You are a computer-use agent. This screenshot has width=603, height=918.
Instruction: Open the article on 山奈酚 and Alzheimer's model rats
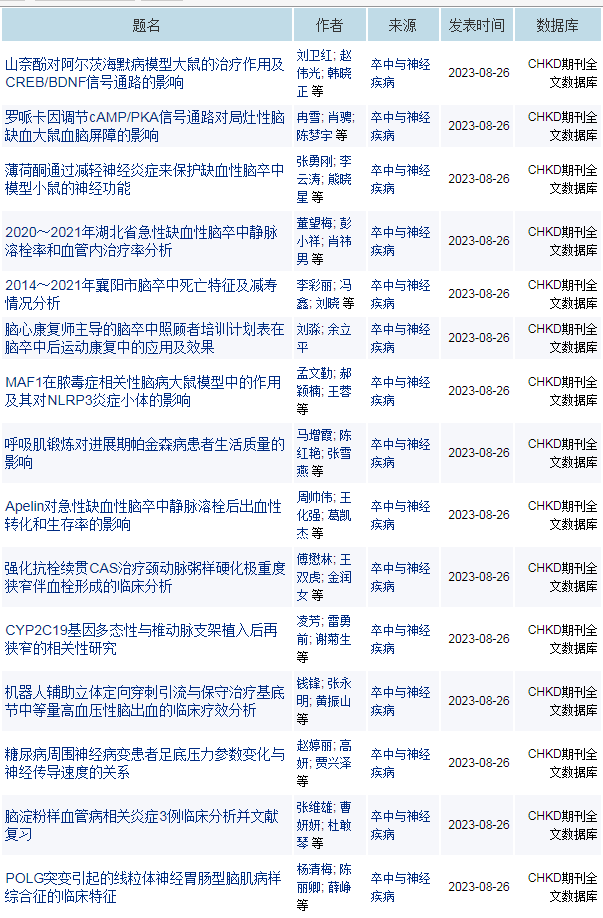[x=144, y=64]
